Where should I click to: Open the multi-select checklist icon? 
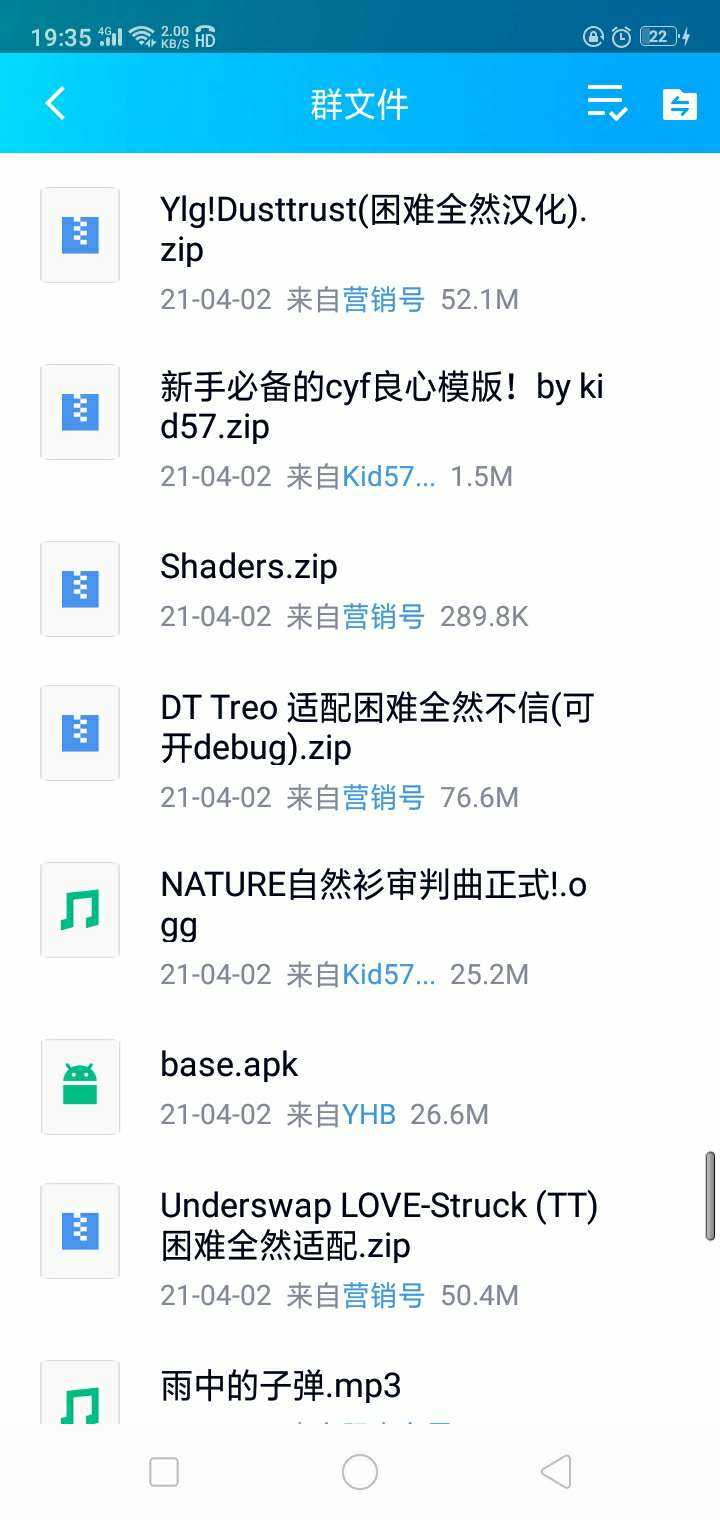point(606,104)
